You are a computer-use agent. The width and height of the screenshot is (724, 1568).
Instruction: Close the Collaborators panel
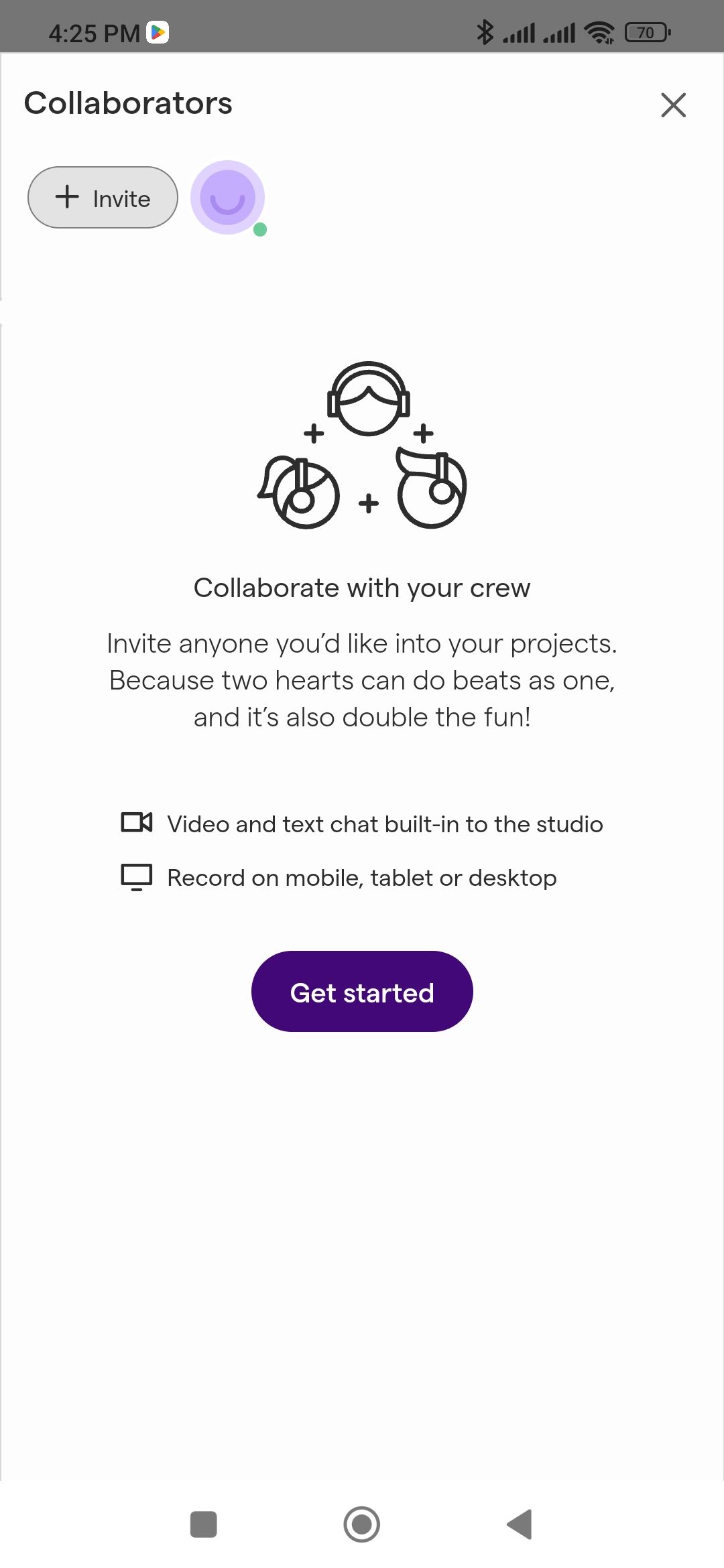coord(673,105)
